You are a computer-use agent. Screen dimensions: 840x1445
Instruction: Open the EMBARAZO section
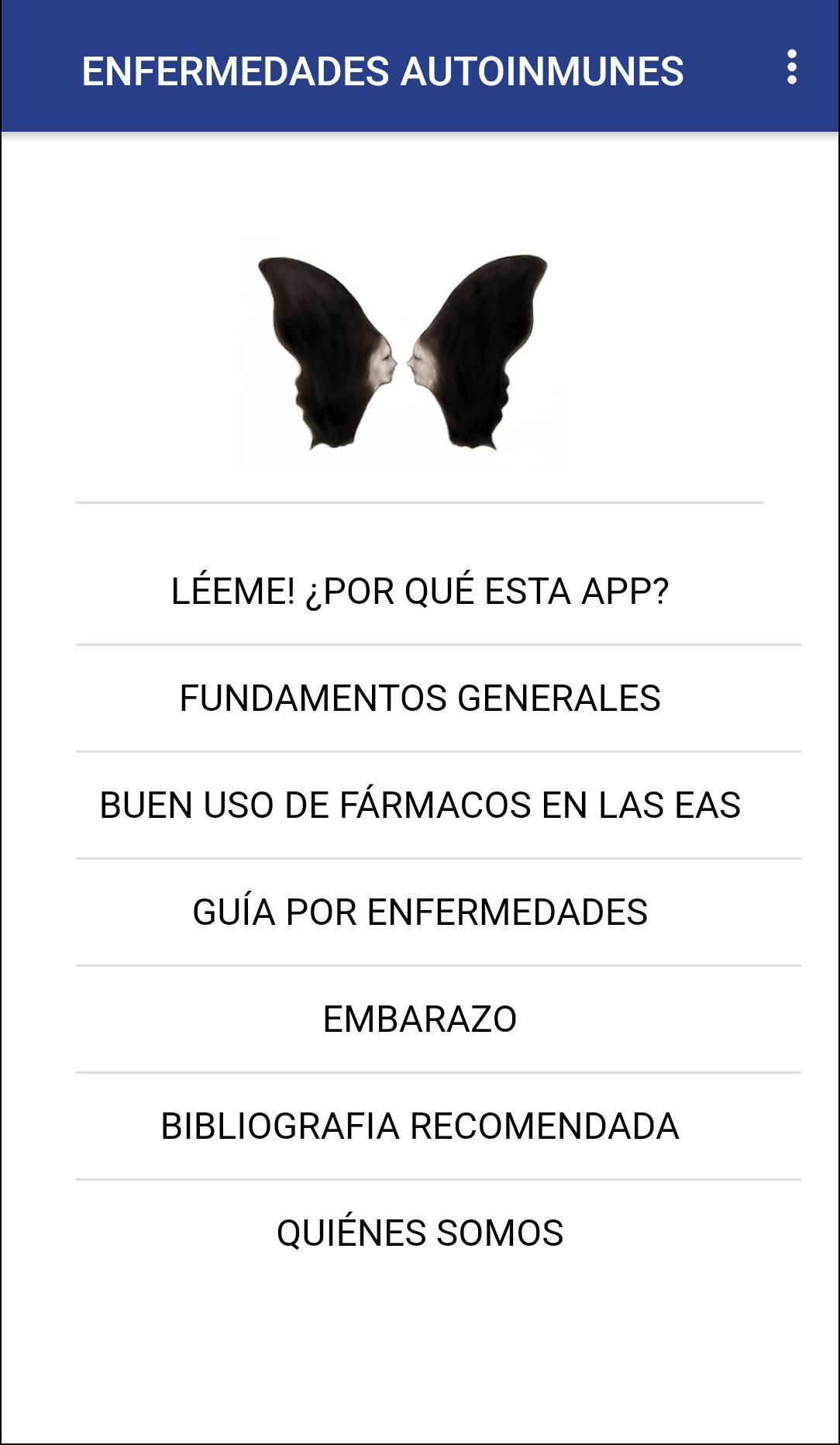pos(419,1019)
